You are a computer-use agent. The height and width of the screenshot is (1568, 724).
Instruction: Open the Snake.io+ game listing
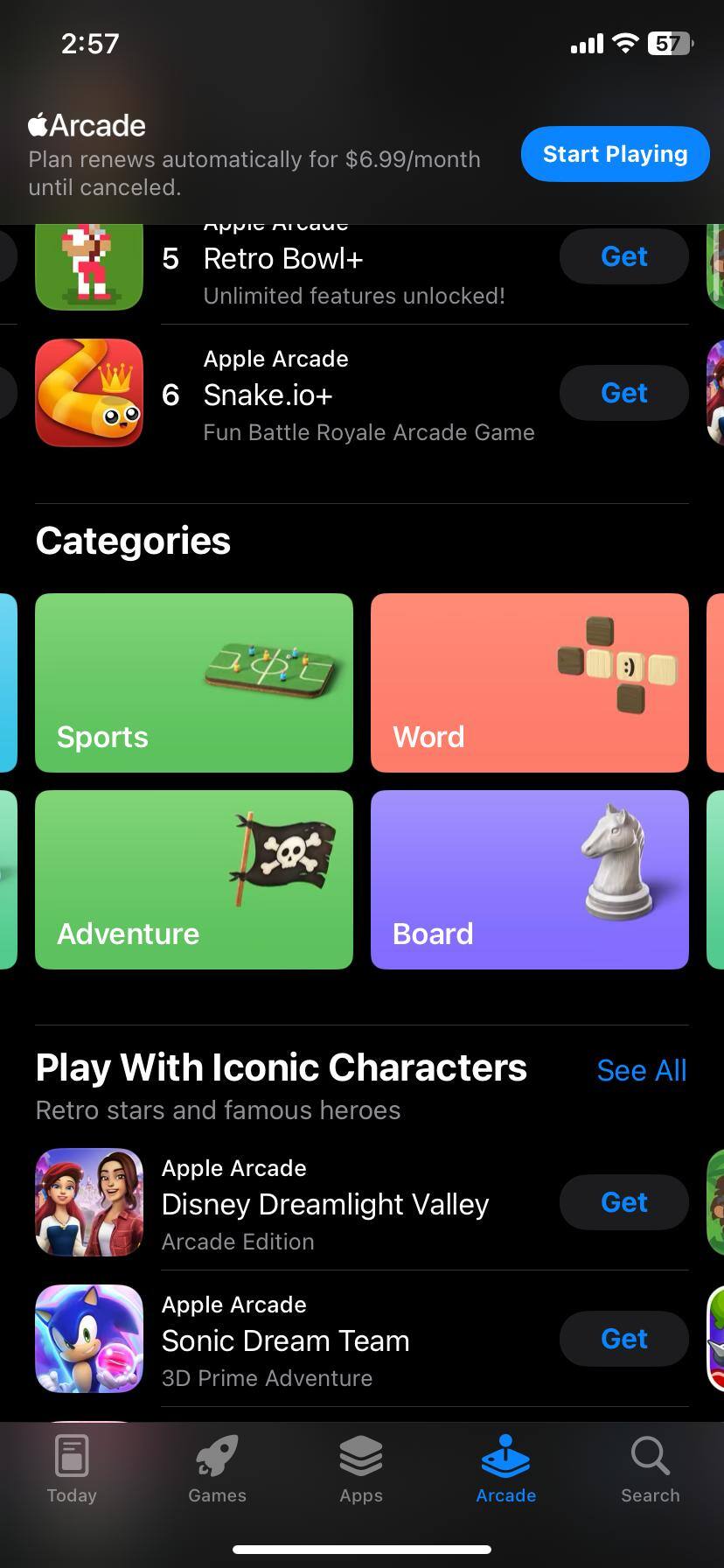(350, 395)
